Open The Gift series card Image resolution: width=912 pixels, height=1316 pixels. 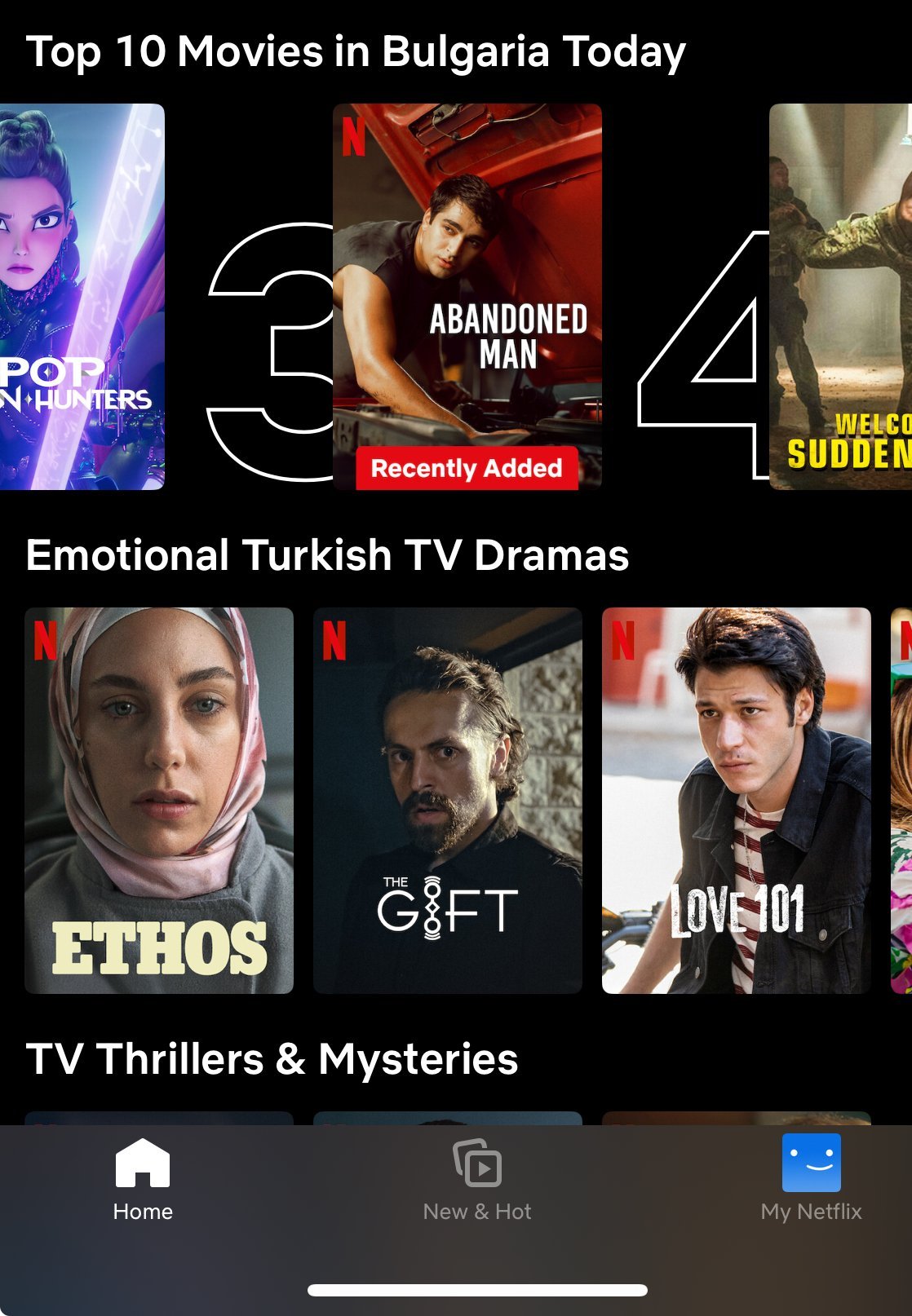click(x=448, y=801)
